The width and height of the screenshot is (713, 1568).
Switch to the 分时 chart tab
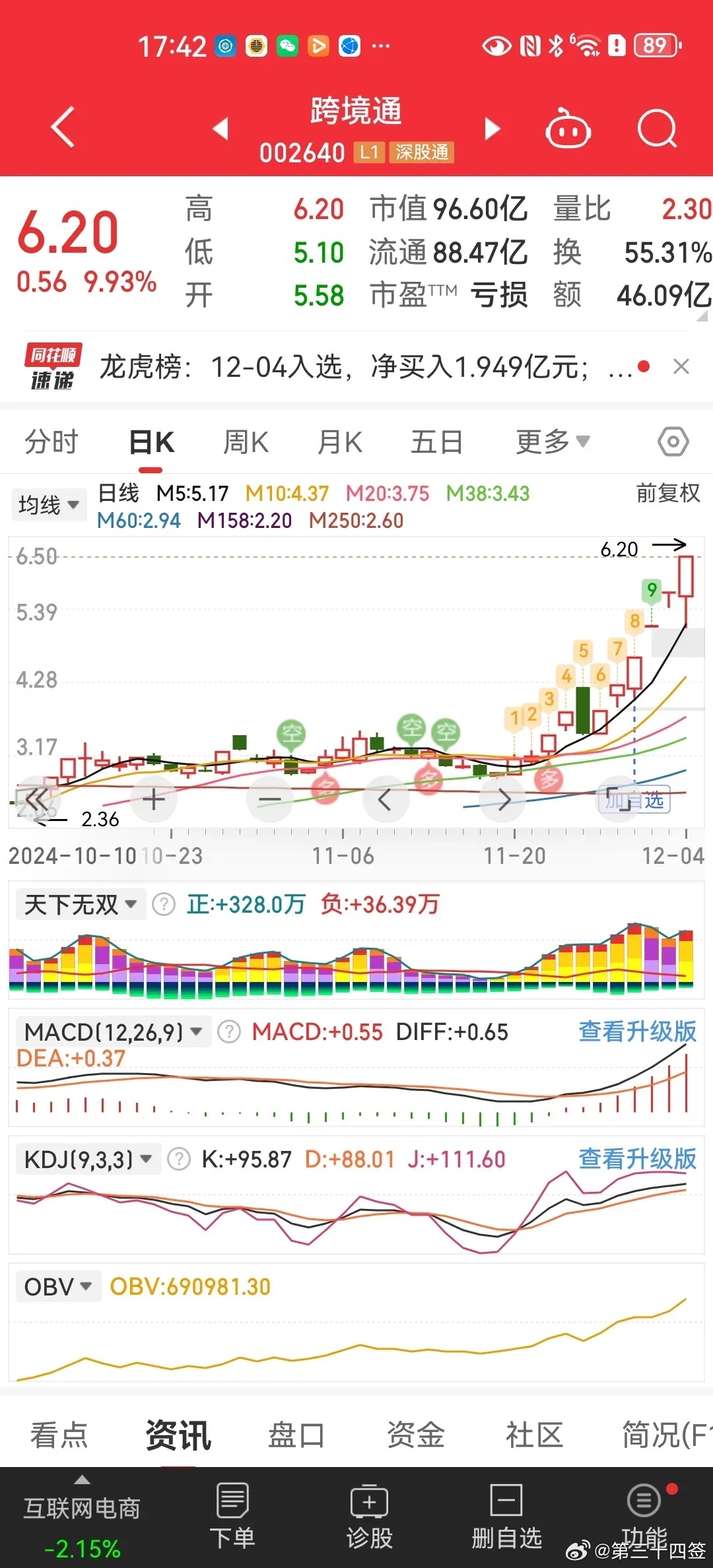51,441
